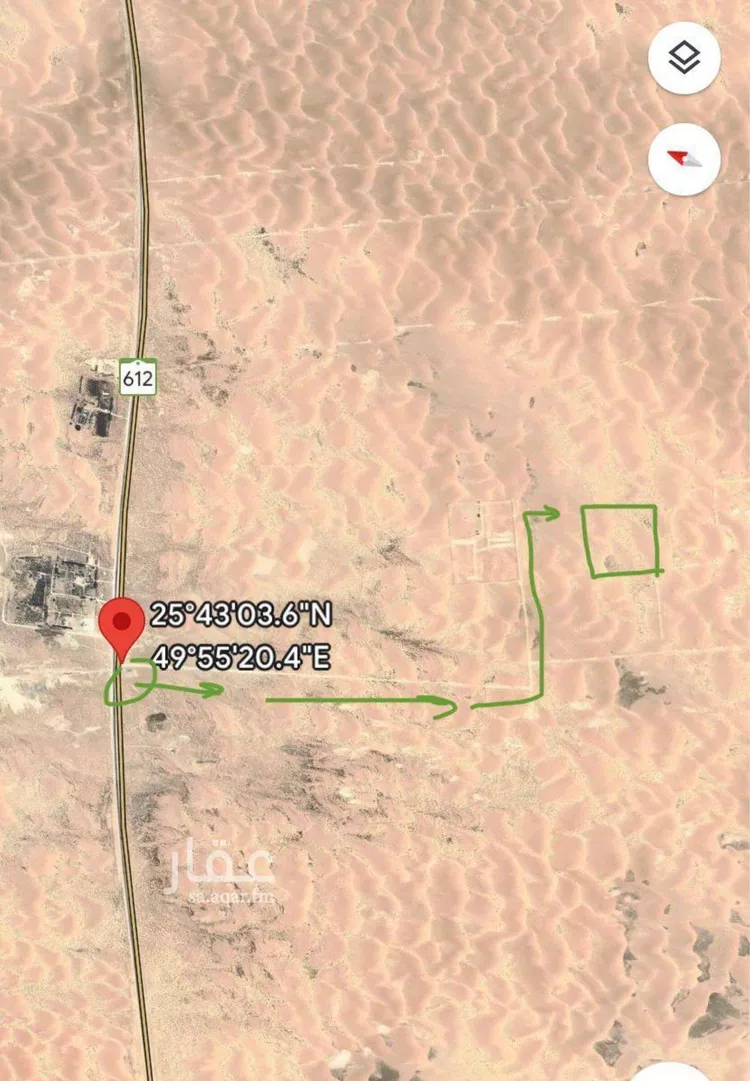Open the map layers selector

[x=684, y=58]
